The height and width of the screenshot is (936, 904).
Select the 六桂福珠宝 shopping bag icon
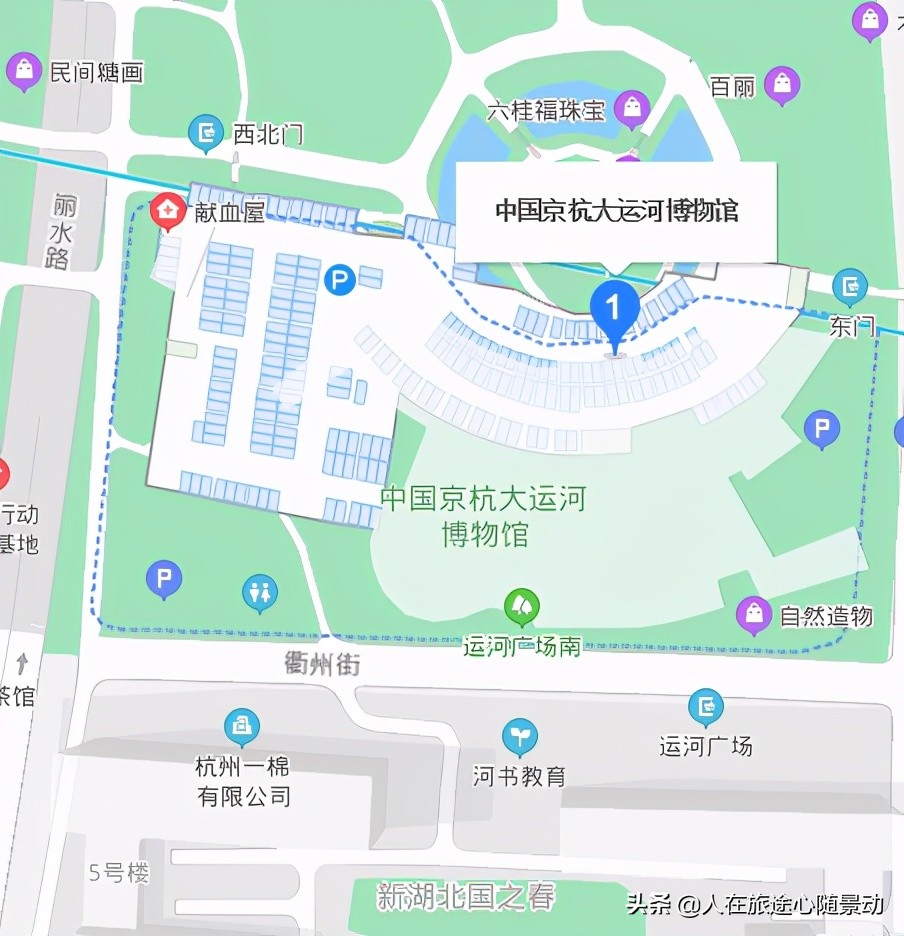(631, 108)
